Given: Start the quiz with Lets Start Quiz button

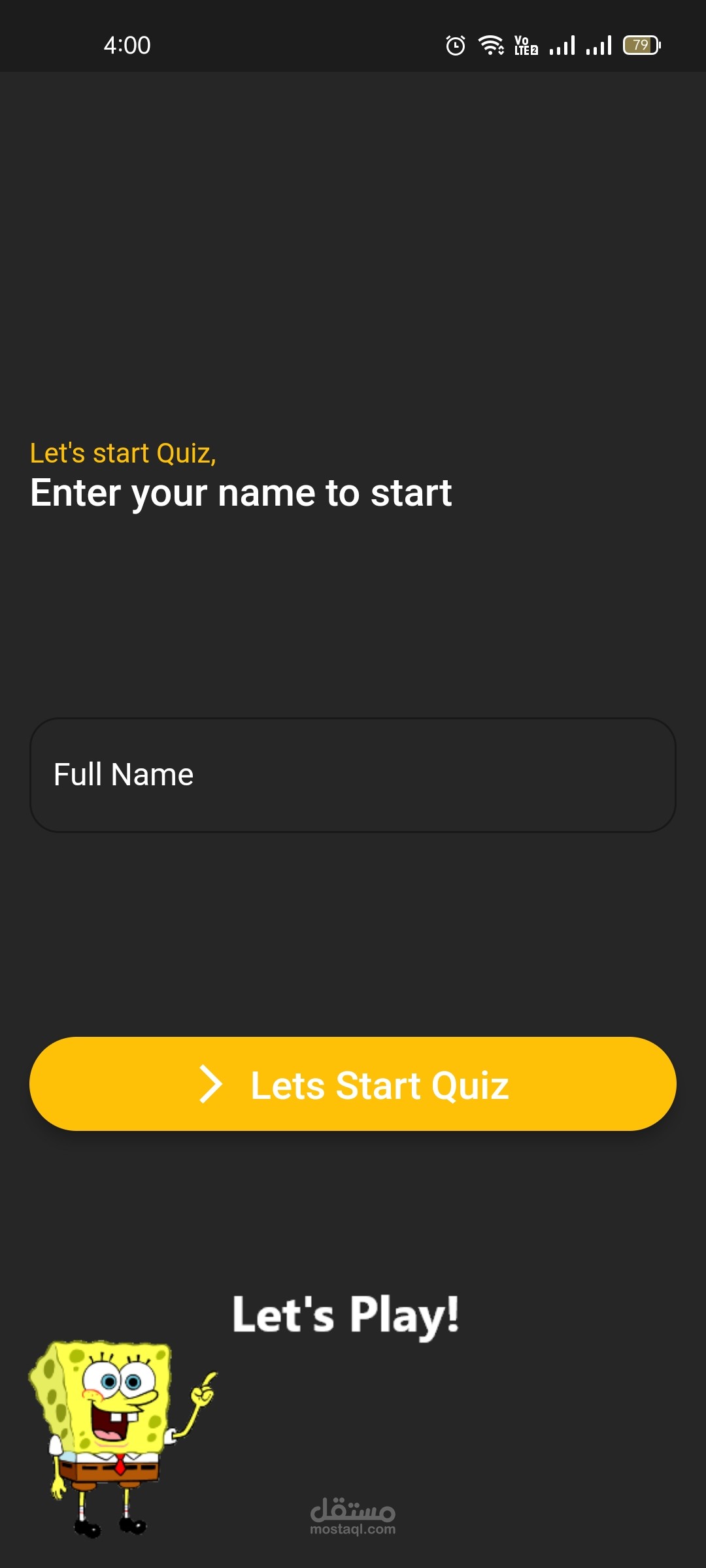Looking at the screenshot, I should pos(353,1084).
